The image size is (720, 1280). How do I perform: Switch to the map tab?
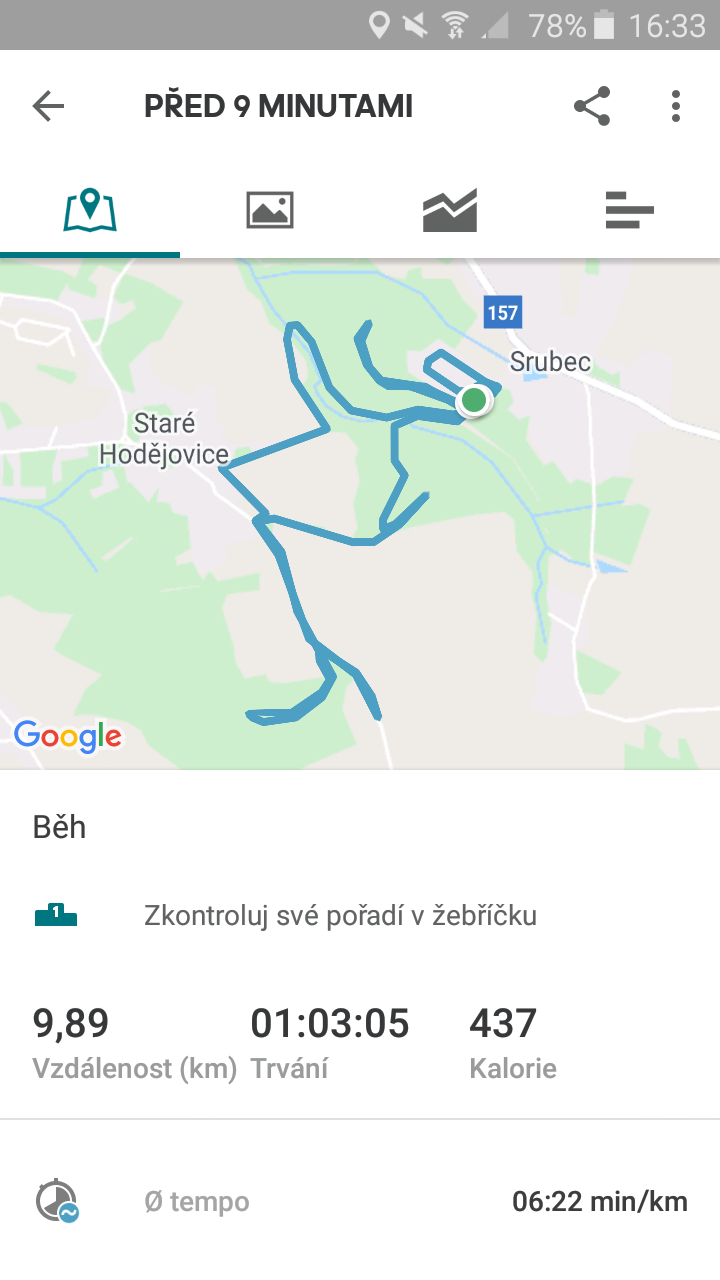click(x=90, y=210)
